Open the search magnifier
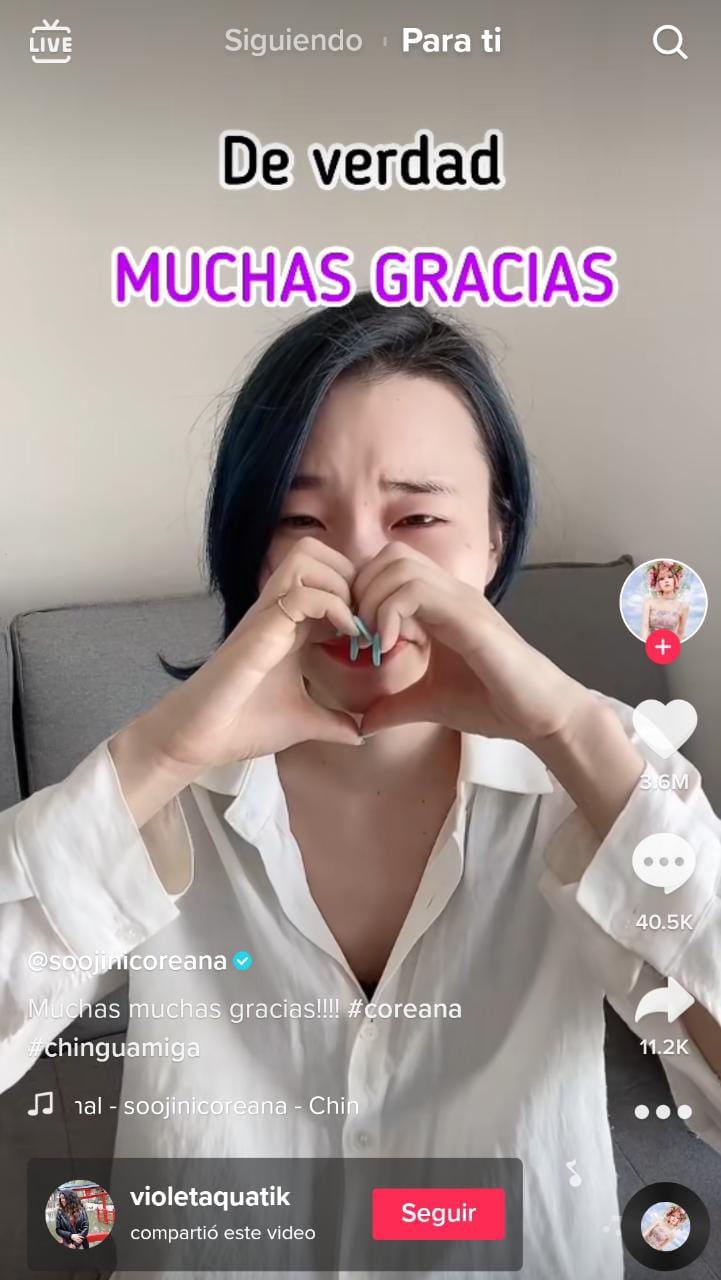Viewport: 721px width, 1280px height. (x=669, y=42)
